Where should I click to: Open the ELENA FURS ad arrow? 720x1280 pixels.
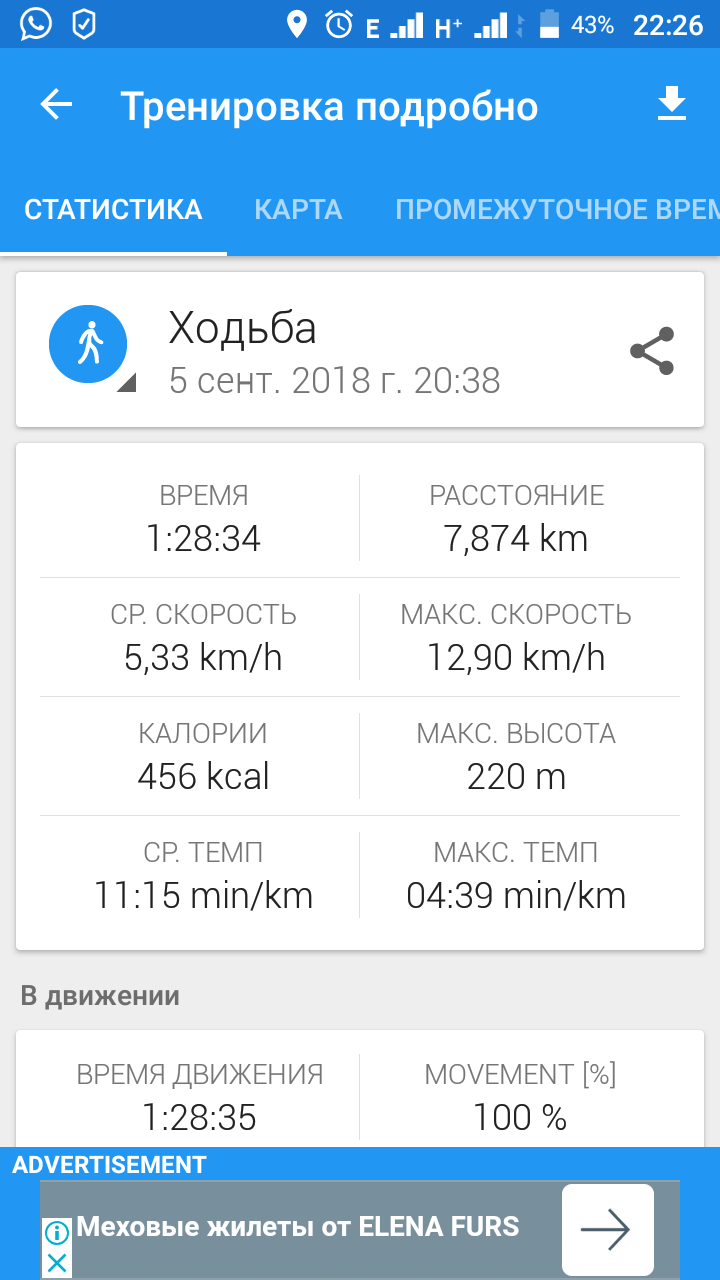(607, 1229)
